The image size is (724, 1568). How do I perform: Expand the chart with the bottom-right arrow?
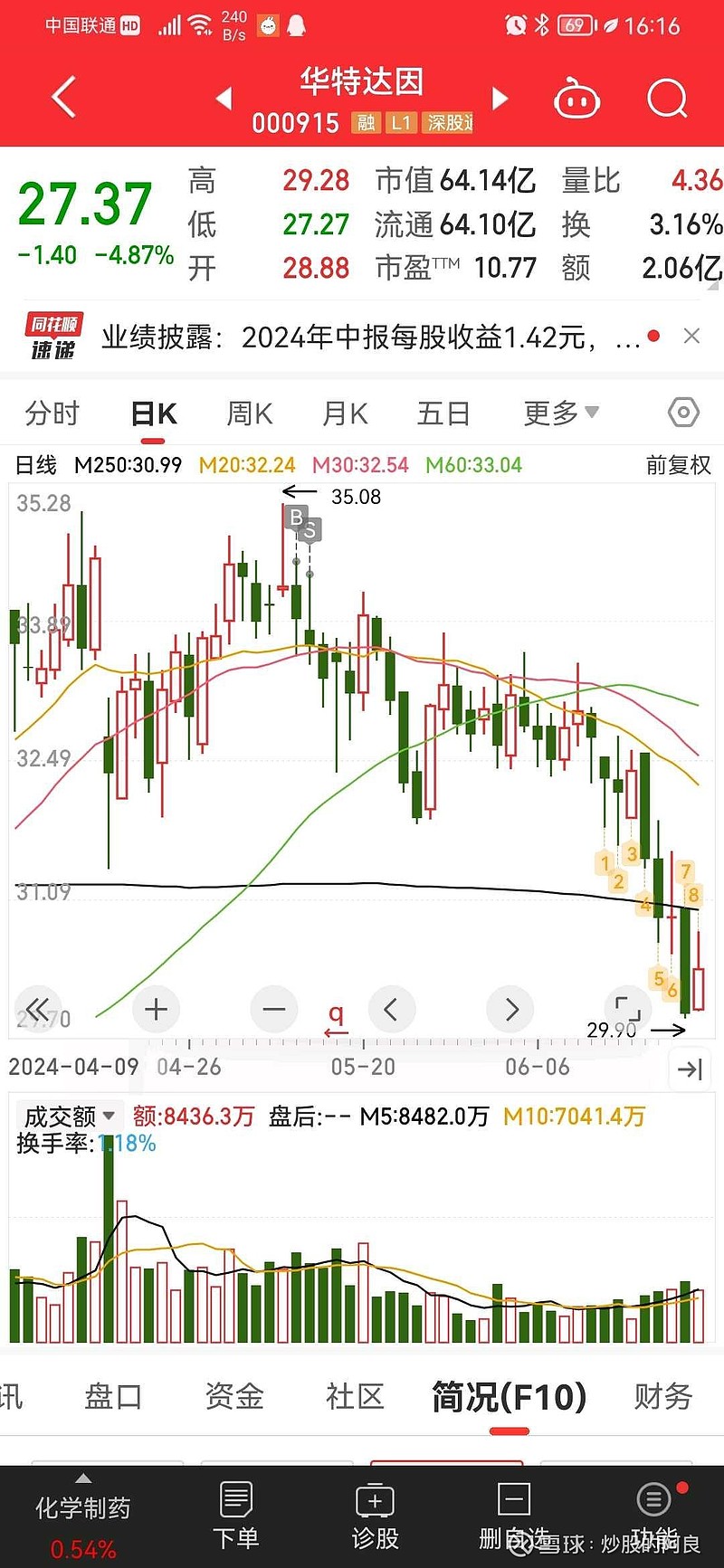tap(691, 1068)
